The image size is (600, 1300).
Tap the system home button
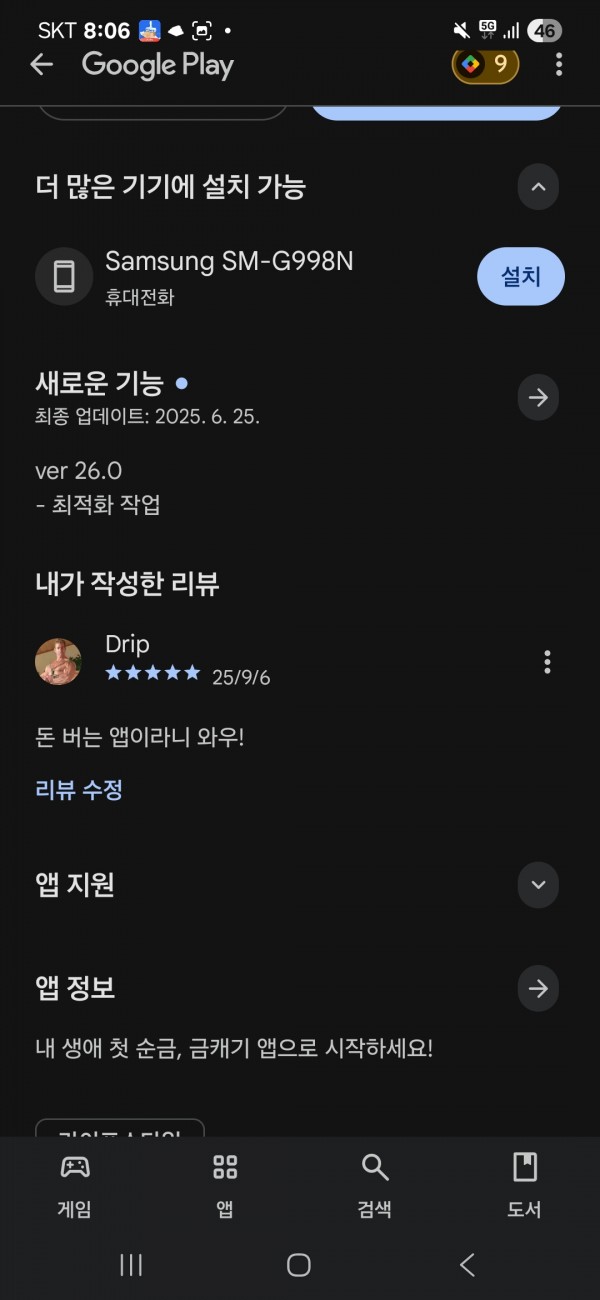[x=298, y=1265]
